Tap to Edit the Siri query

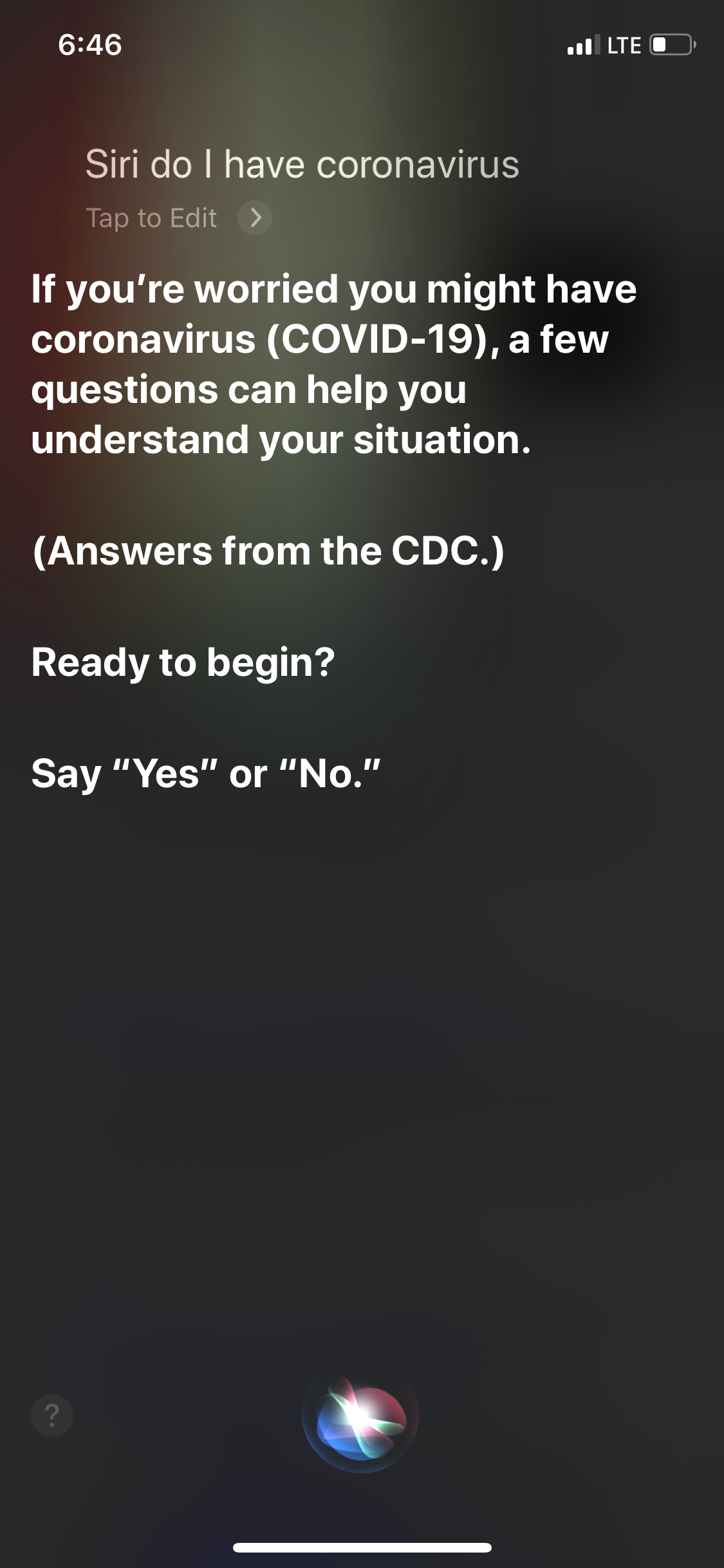[178, 218]
